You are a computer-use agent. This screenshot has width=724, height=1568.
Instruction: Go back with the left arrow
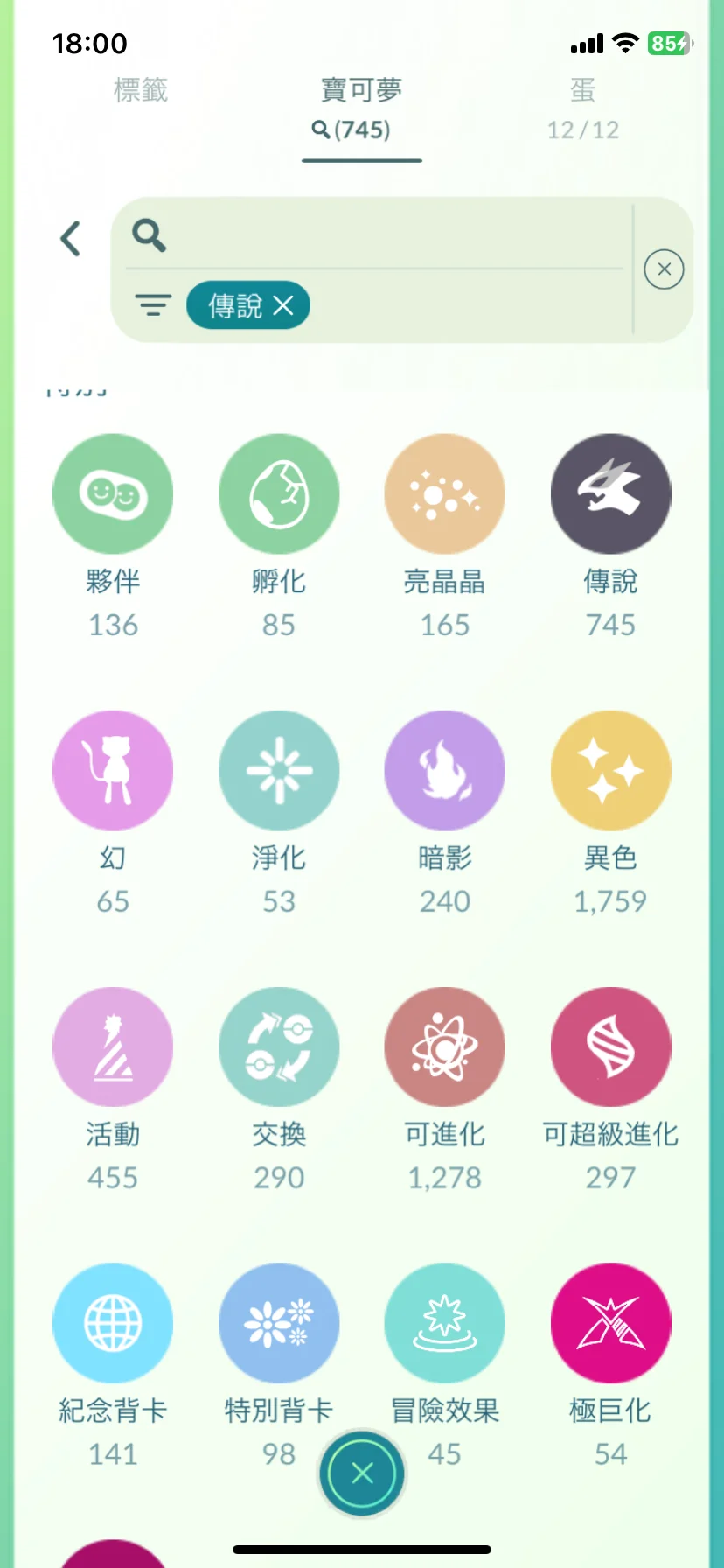71,238
